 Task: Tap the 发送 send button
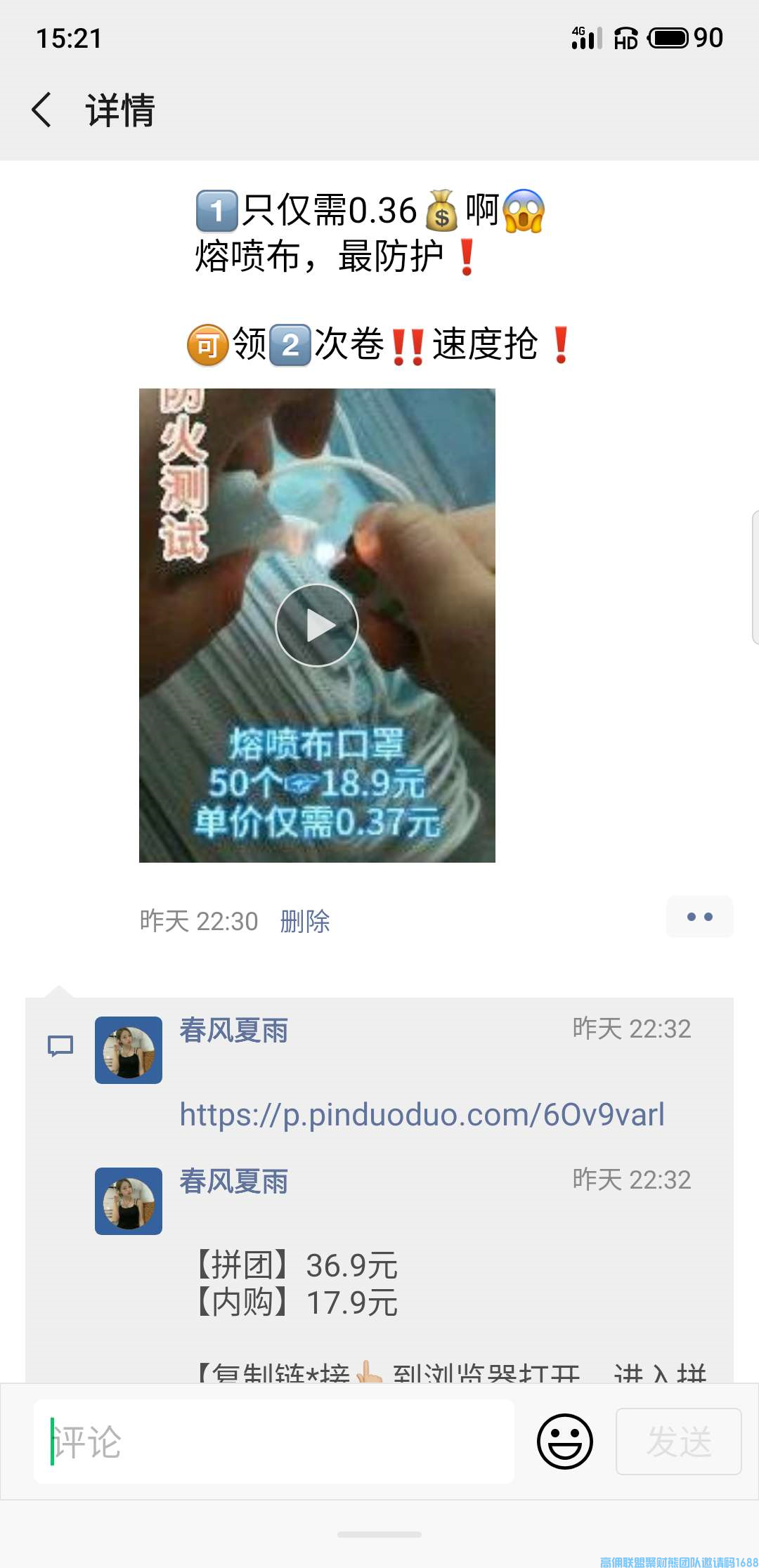click(x=678, y=1442)
